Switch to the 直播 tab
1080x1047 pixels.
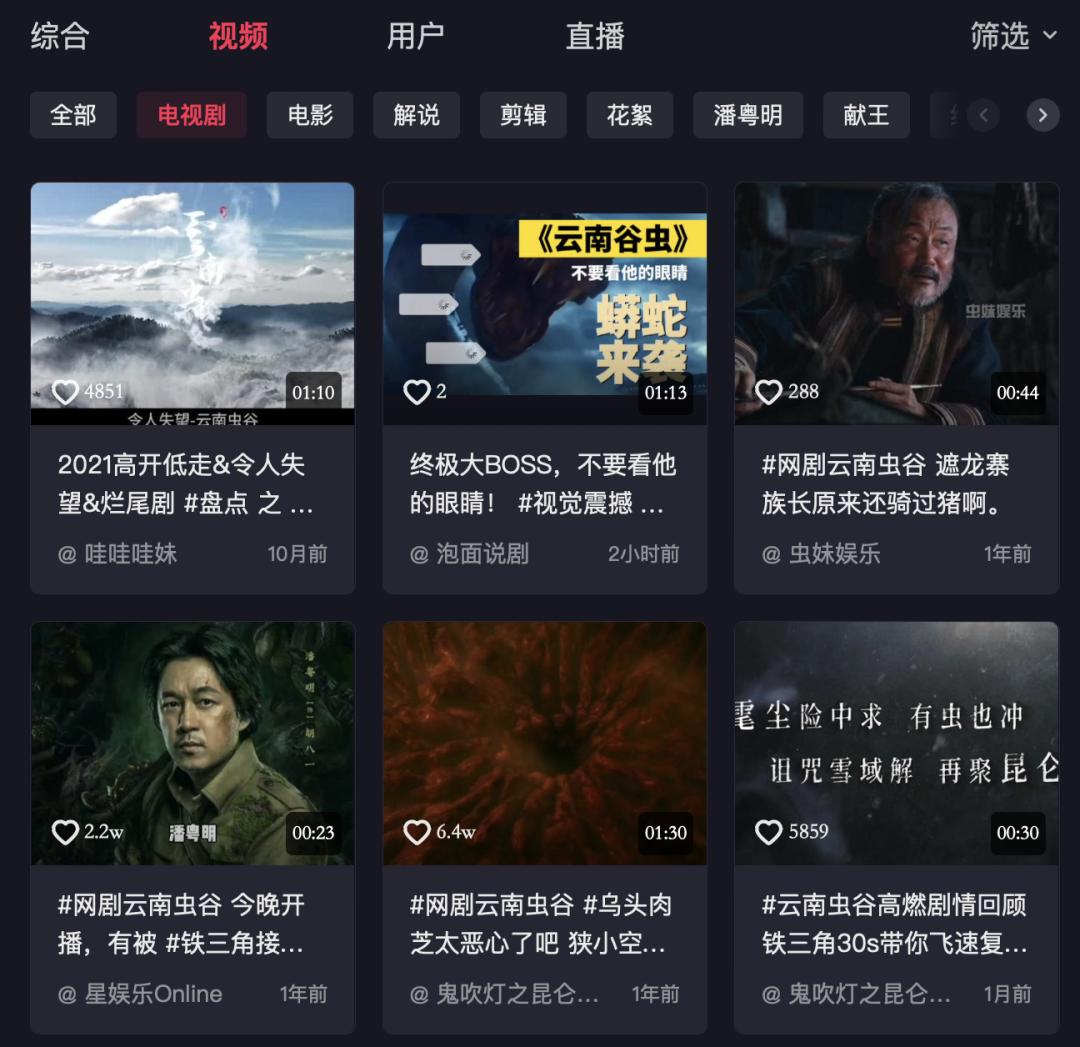coord(595,37)
